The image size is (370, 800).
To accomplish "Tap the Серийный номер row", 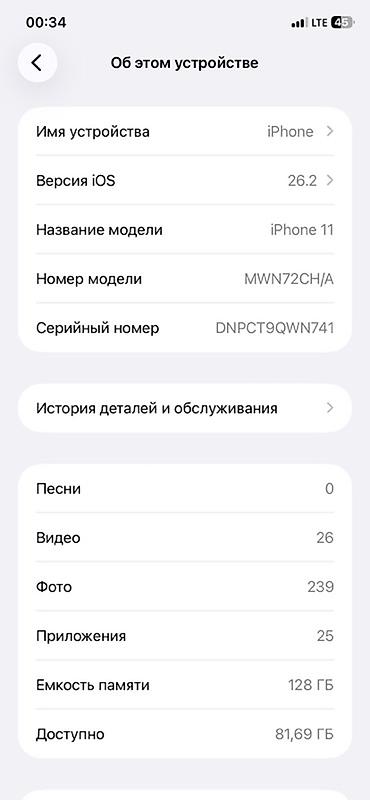I will [185, 328].
